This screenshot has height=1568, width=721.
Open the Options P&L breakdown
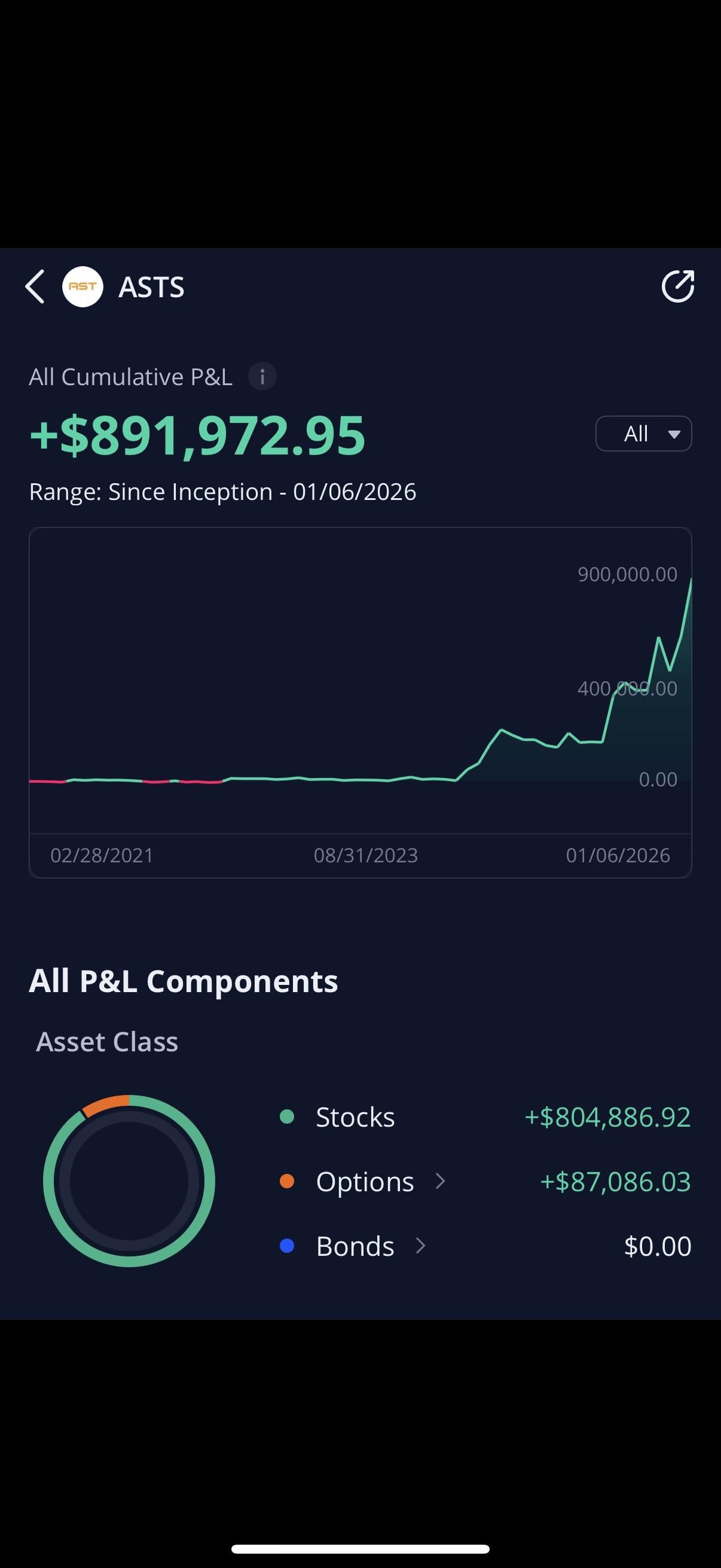pos(380,1182)
